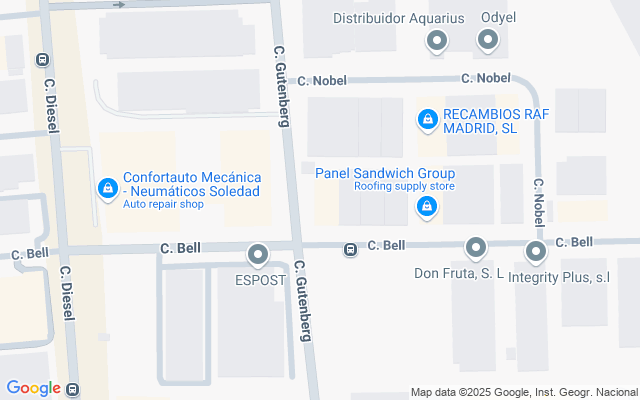Open RECAMBIOS RAF MADRID, SL store marker
Screen dimensions: 640x400
pos(427,120)
